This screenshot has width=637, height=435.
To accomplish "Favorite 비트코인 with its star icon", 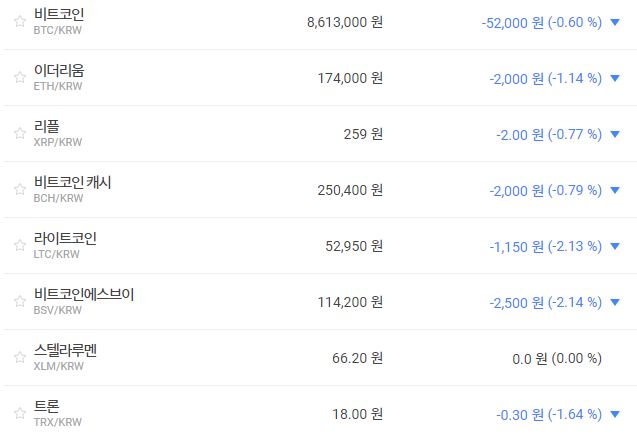I will coord(19,22).
